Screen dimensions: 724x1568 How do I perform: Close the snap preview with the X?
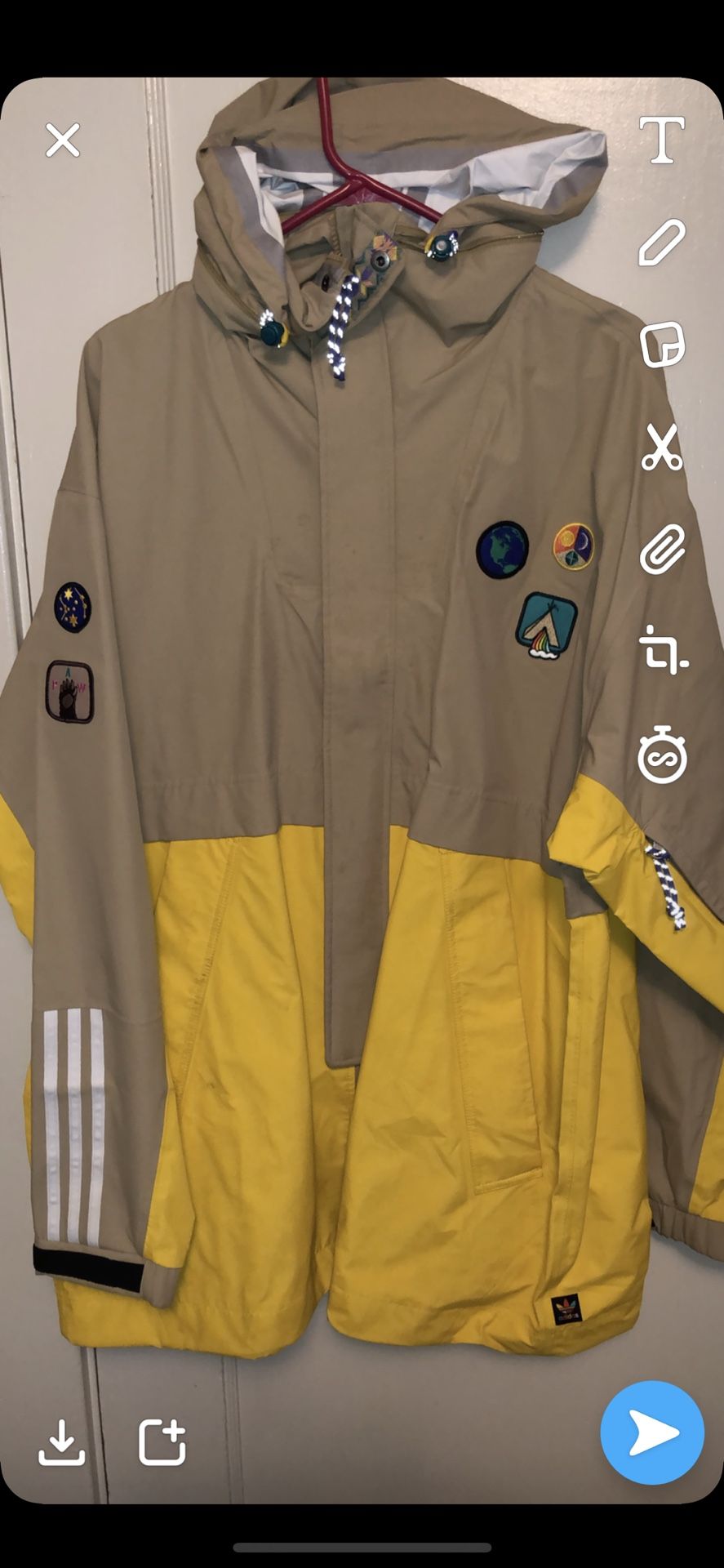click(63, 140)
